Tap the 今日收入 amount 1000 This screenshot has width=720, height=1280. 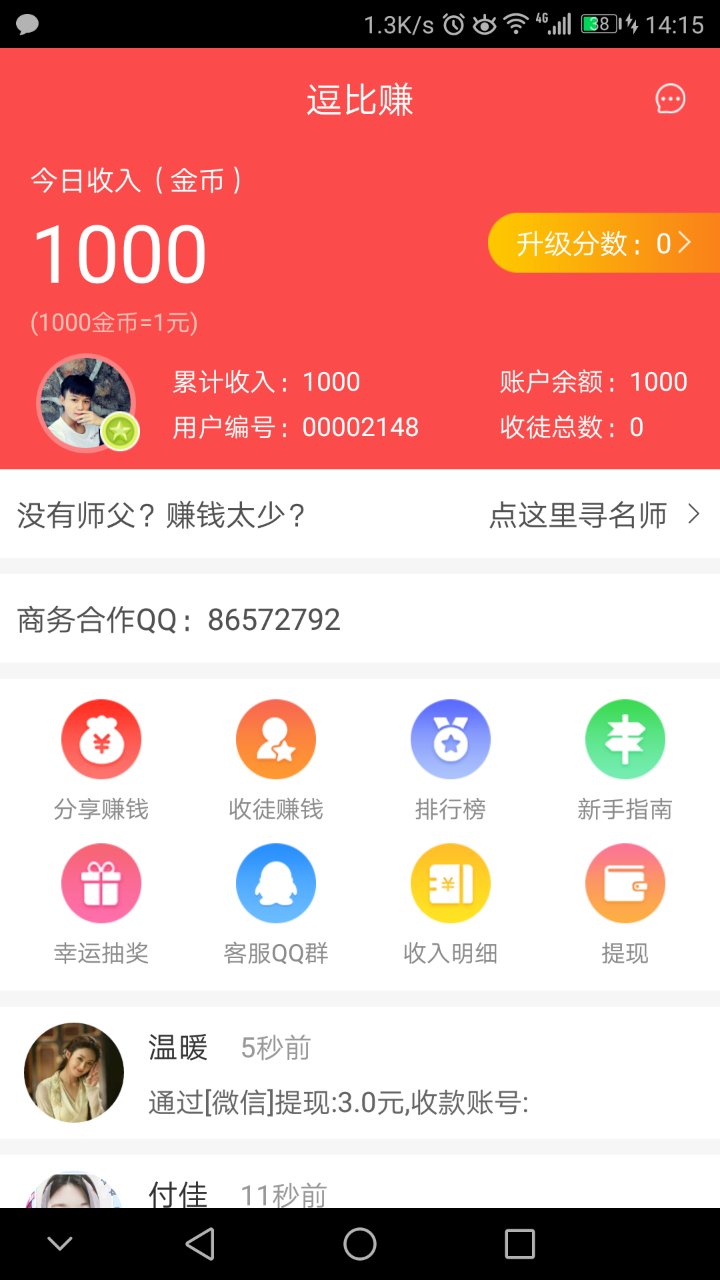118,252
